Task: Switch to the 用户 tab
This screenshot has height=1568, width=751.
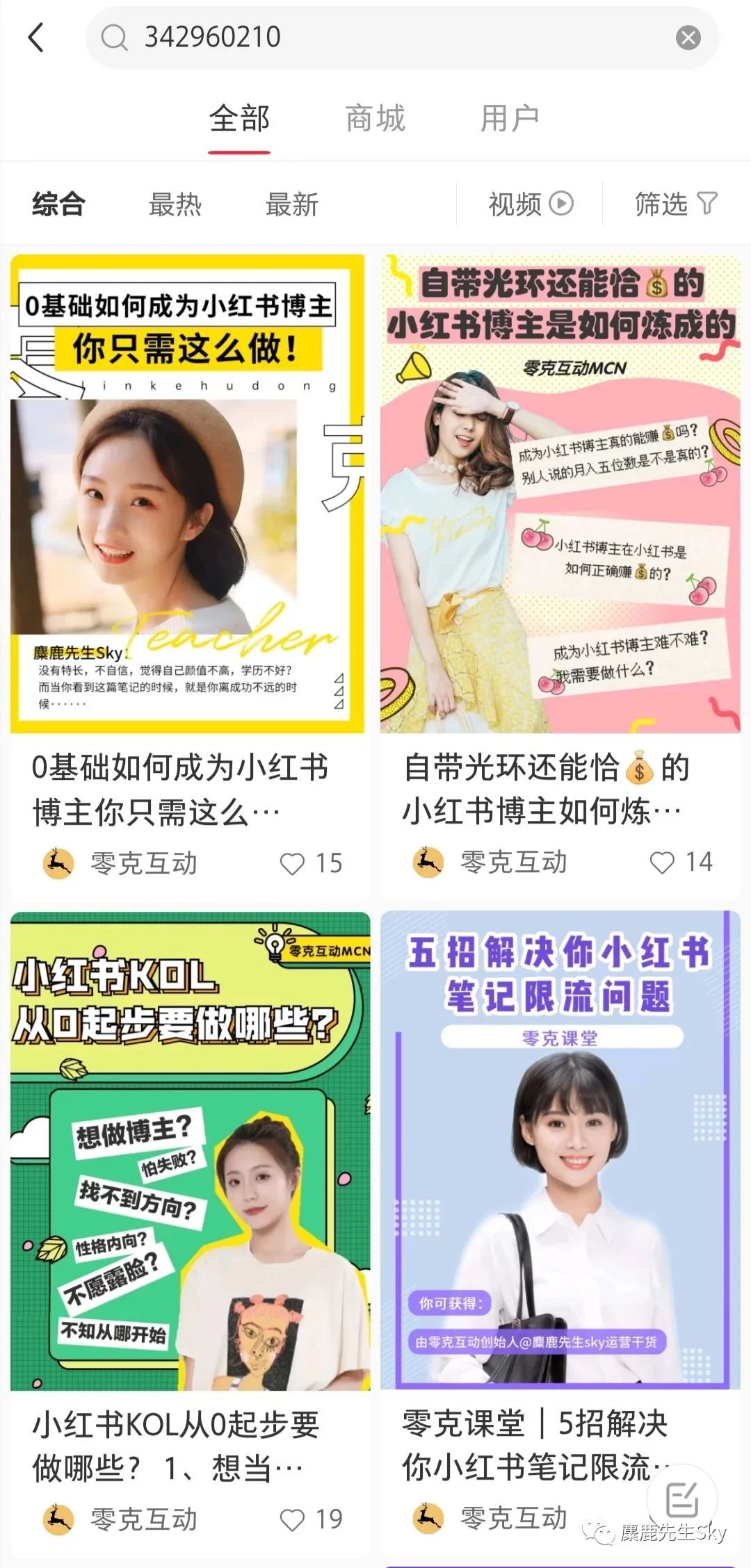Action: (510, 118)
